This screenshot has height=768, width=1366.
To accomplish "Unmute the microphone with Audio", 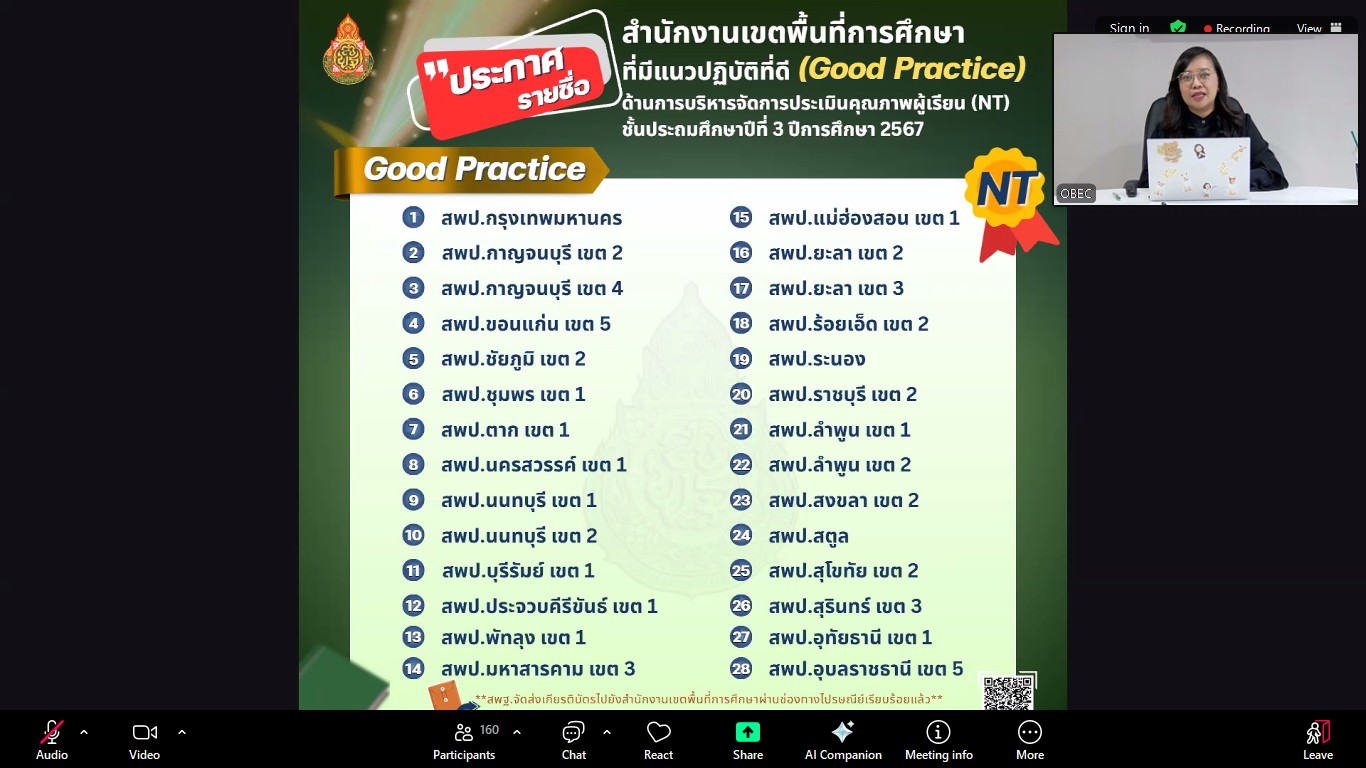I will 52,741.
